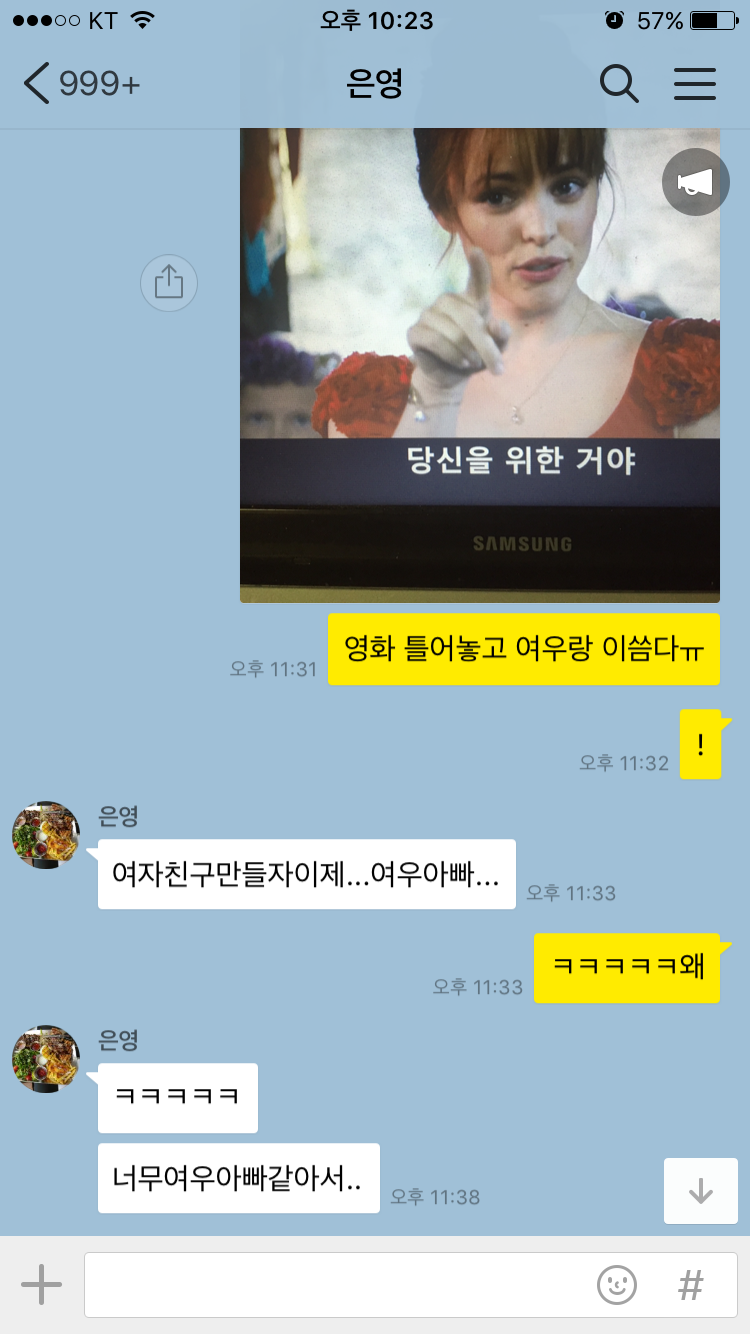Open the chat room menu

click(x=695, y=84)
